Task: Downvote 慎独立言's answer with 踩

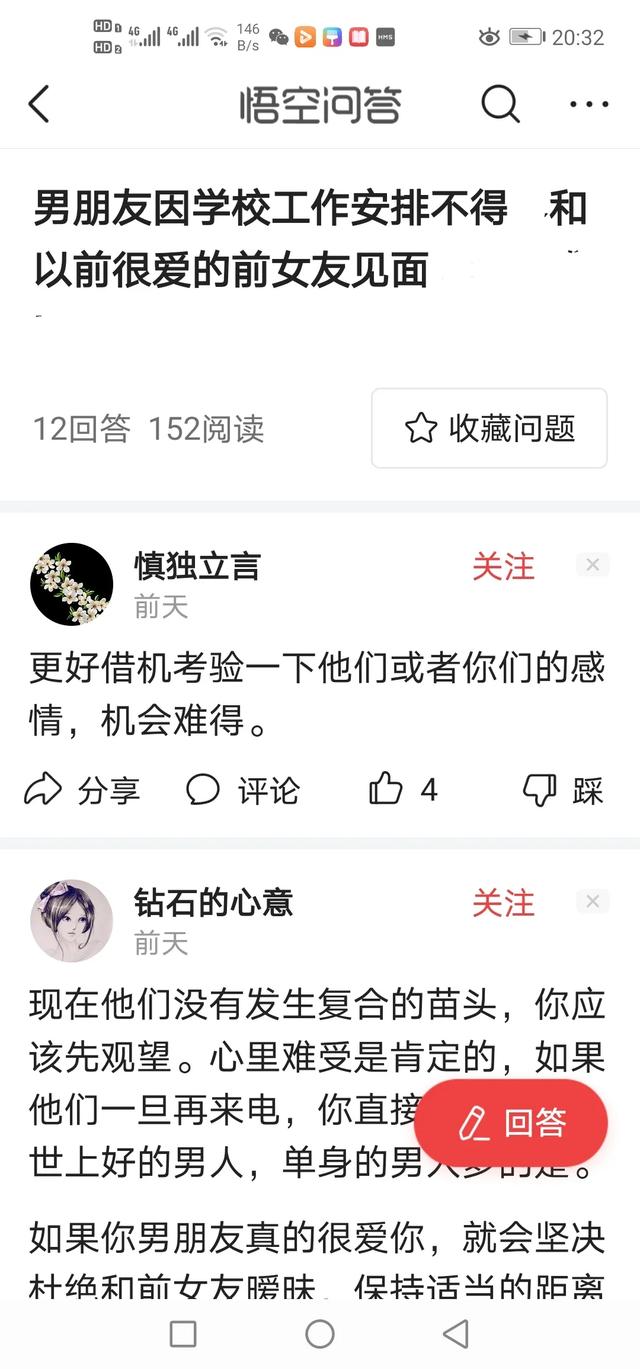Action: (x=563, y=791)
